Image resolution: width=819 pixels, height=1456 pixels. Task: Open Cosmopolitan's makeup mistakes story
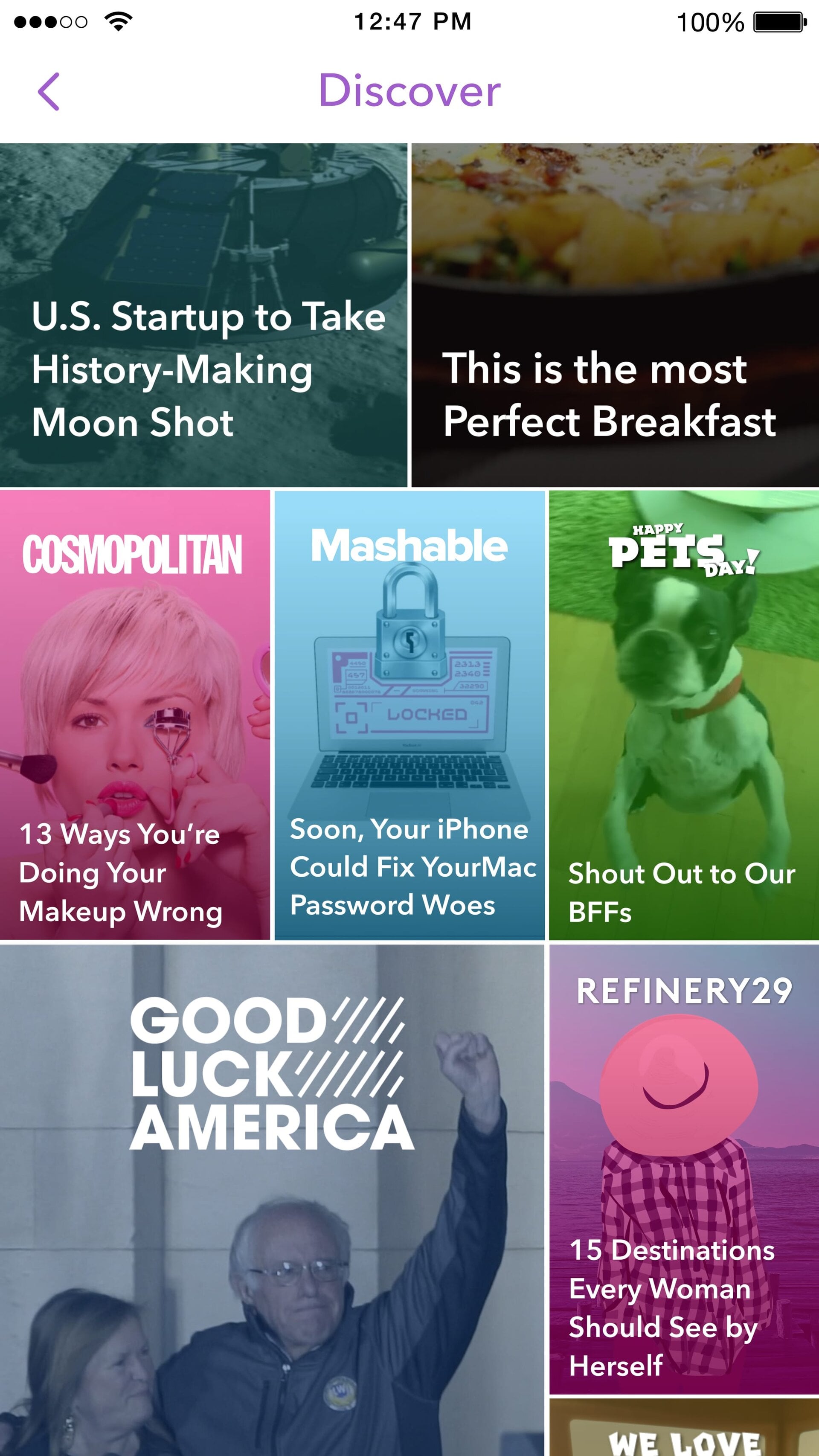(x=134, y=715)
